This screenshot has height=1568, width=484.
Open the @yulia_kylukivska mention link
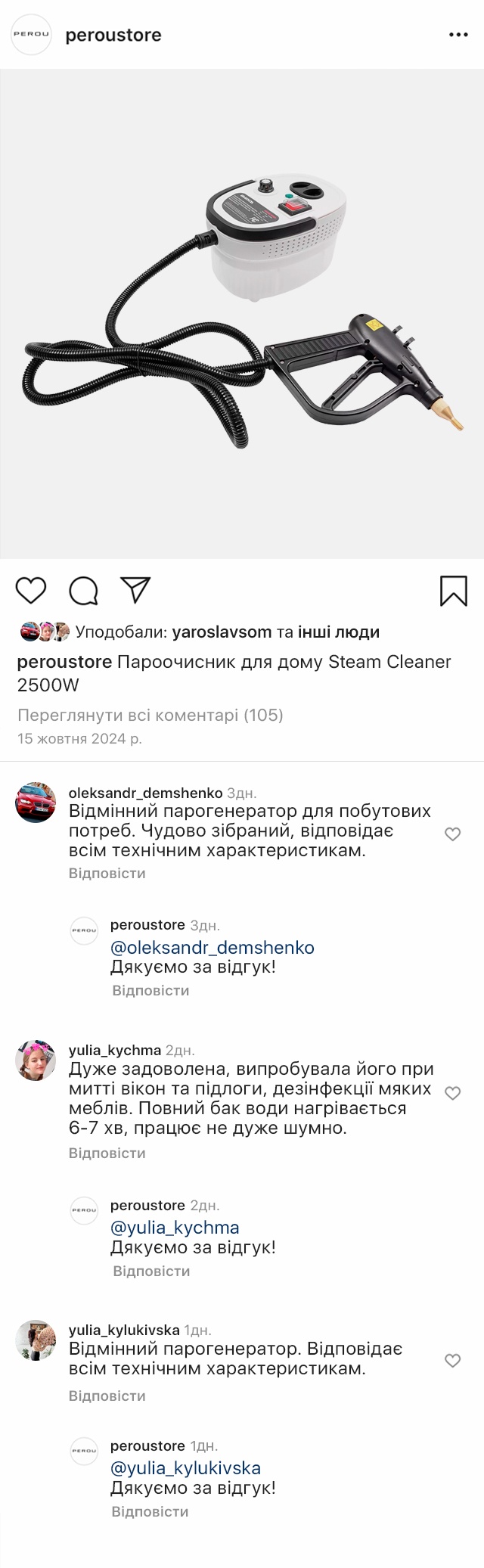click(185, 1468)
